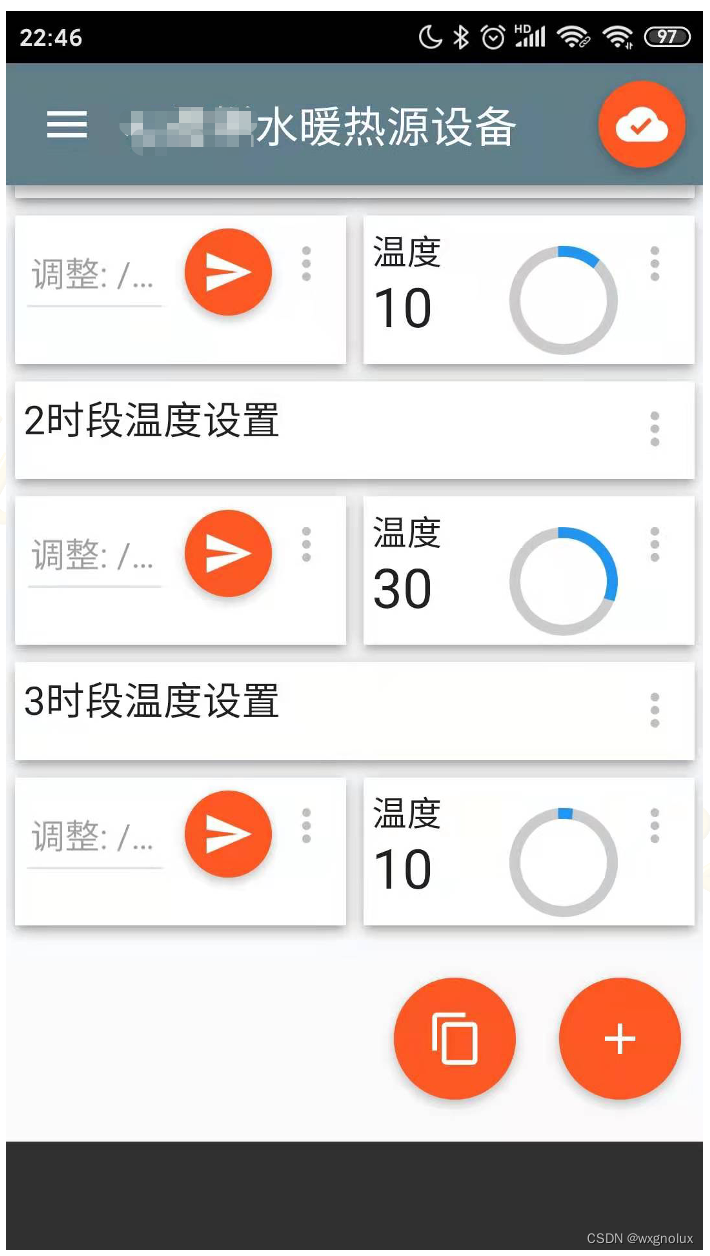Send the adjustment value under 2时段温度设置
This screenshot has height=1256, width=710.
click(x=228, y=554)
